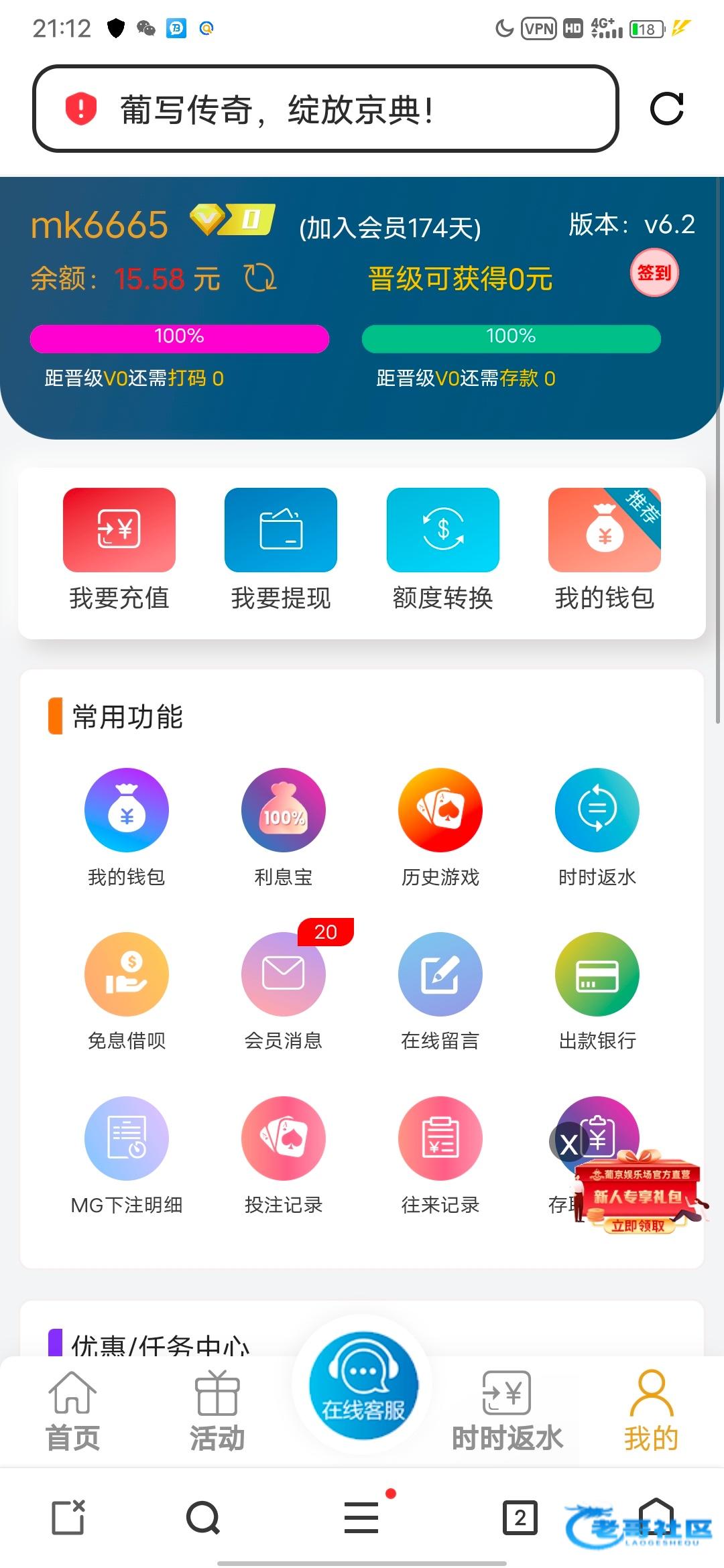Refresh the account balance

260,278
